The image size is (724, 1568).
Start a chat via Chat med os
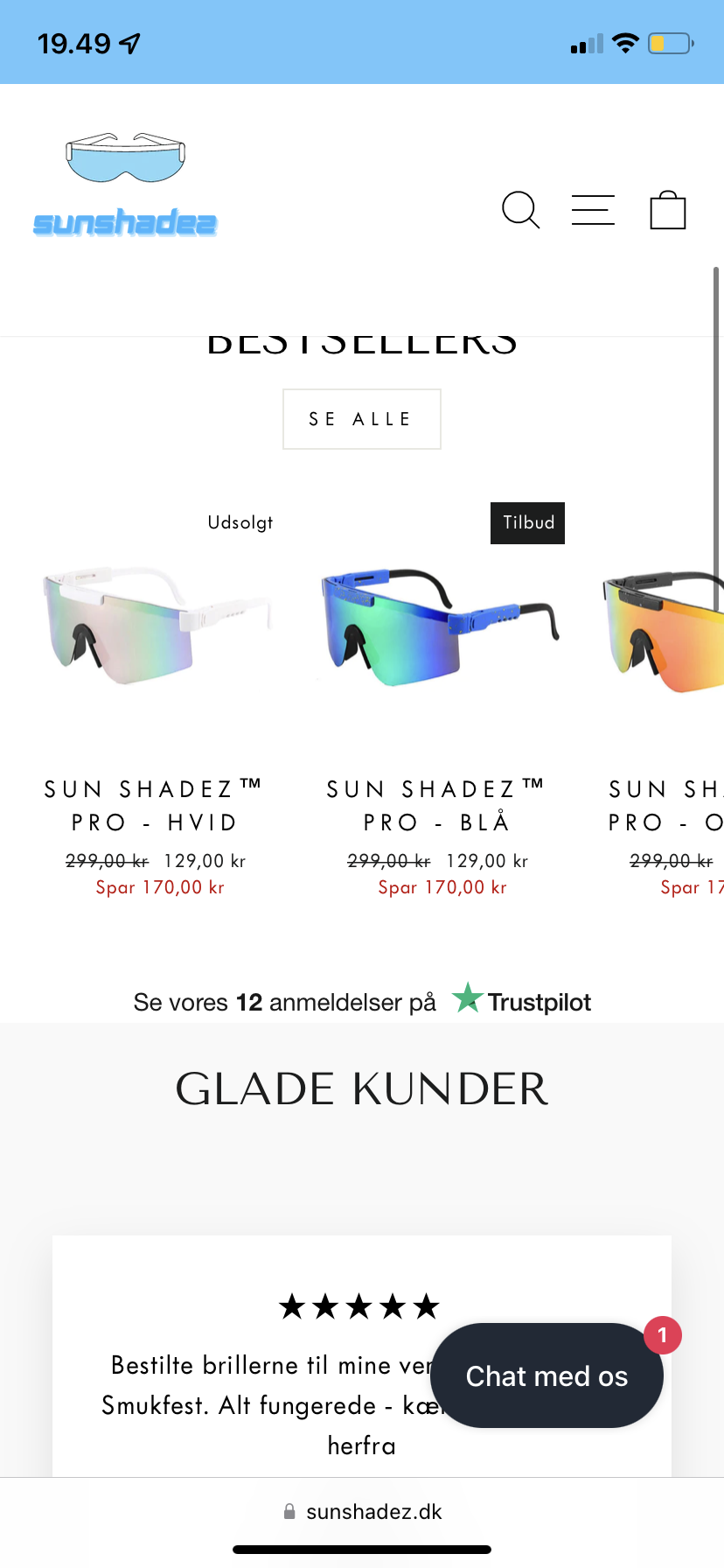[x=546, y=1375]
